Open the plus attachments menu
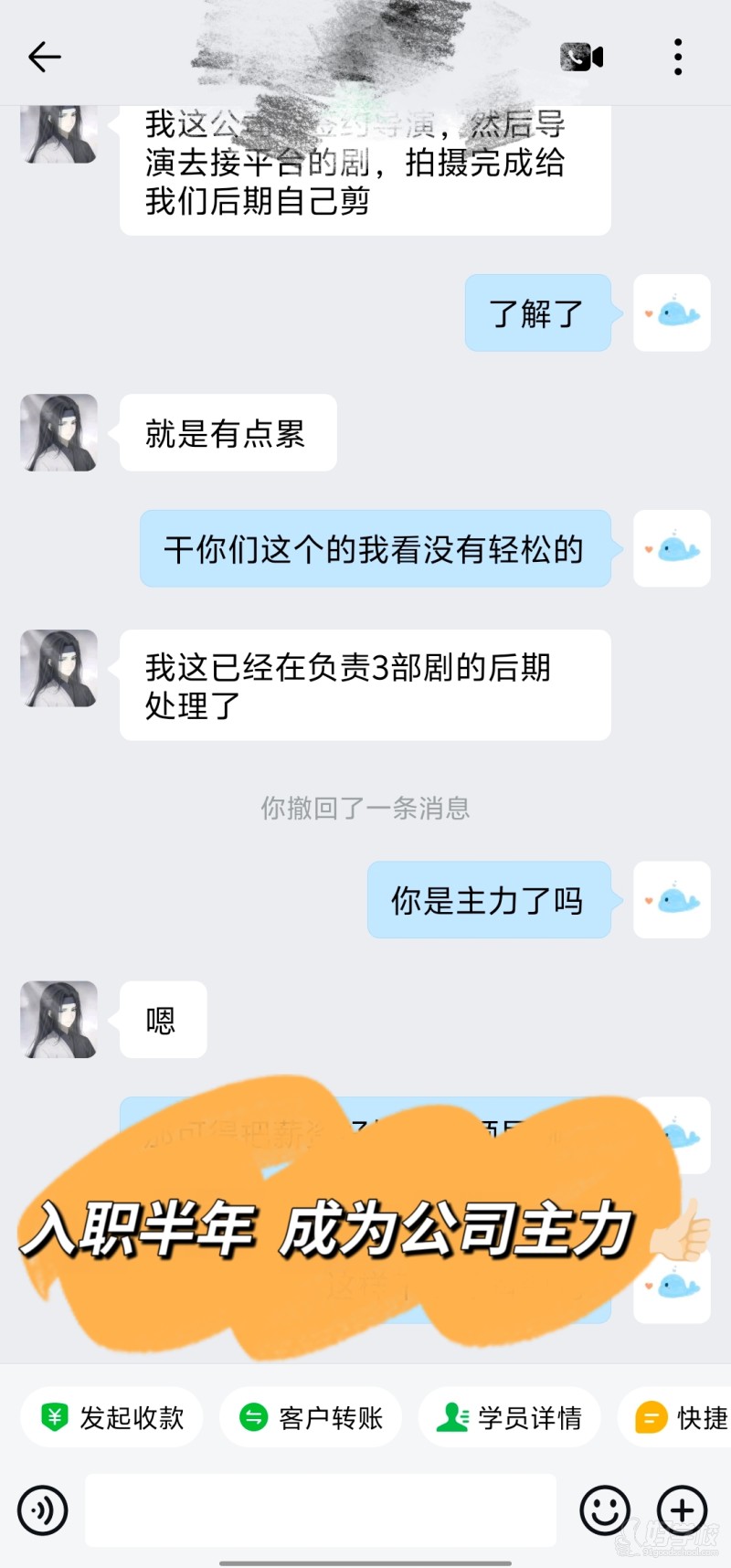731x1568 pixels. click(x=683, y=1510)
